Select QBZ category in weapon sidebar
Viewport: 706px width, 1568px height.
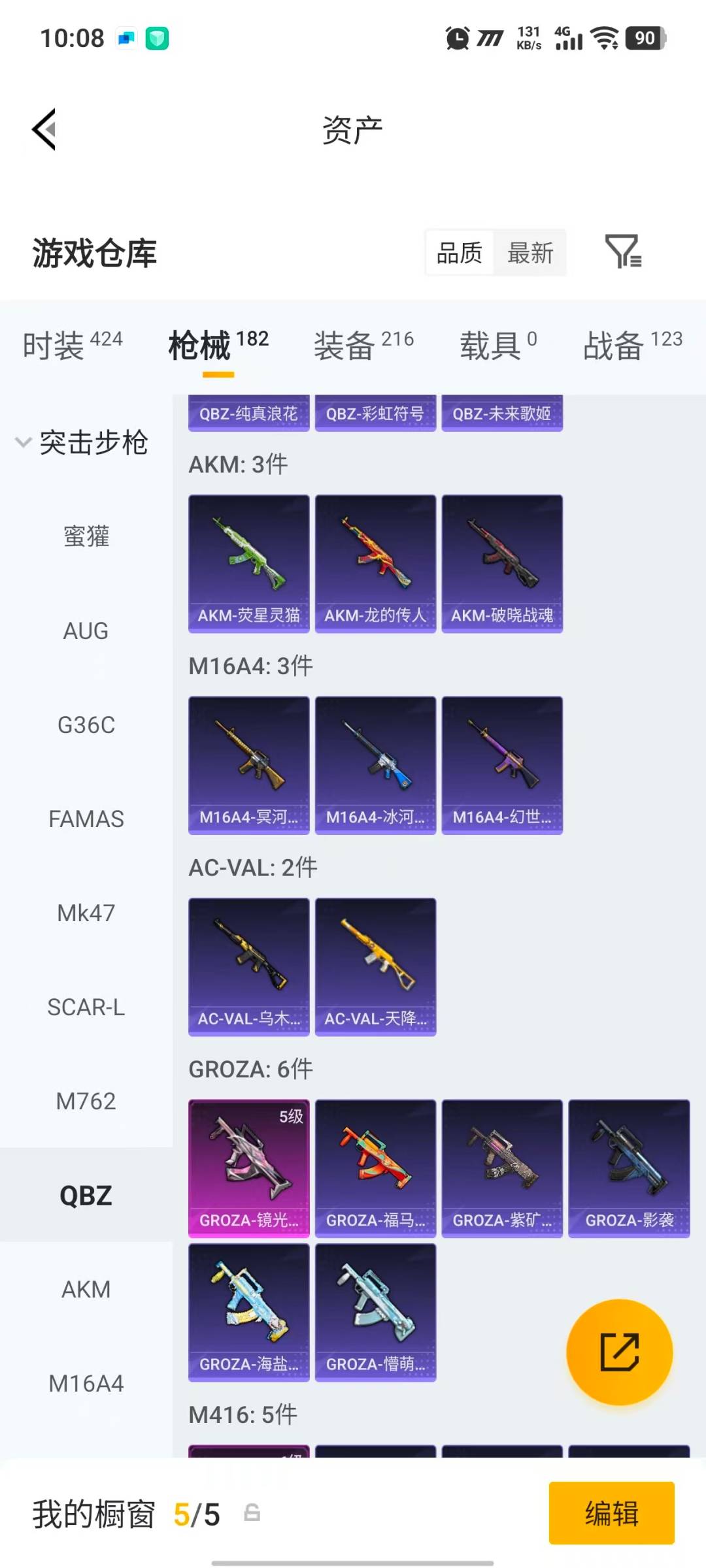point(86,1194)
